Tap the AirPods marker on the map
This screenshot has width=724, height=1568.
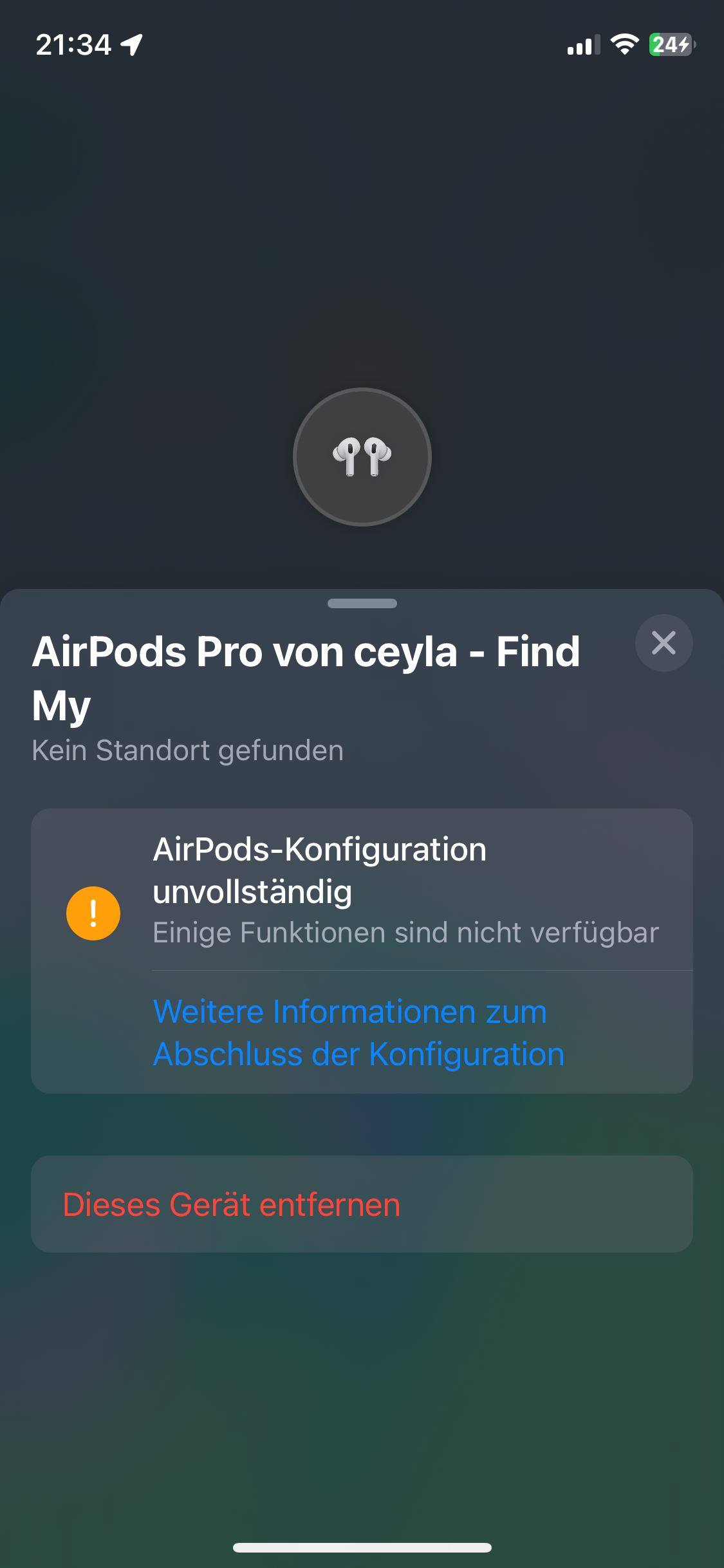tap(362, 456)
